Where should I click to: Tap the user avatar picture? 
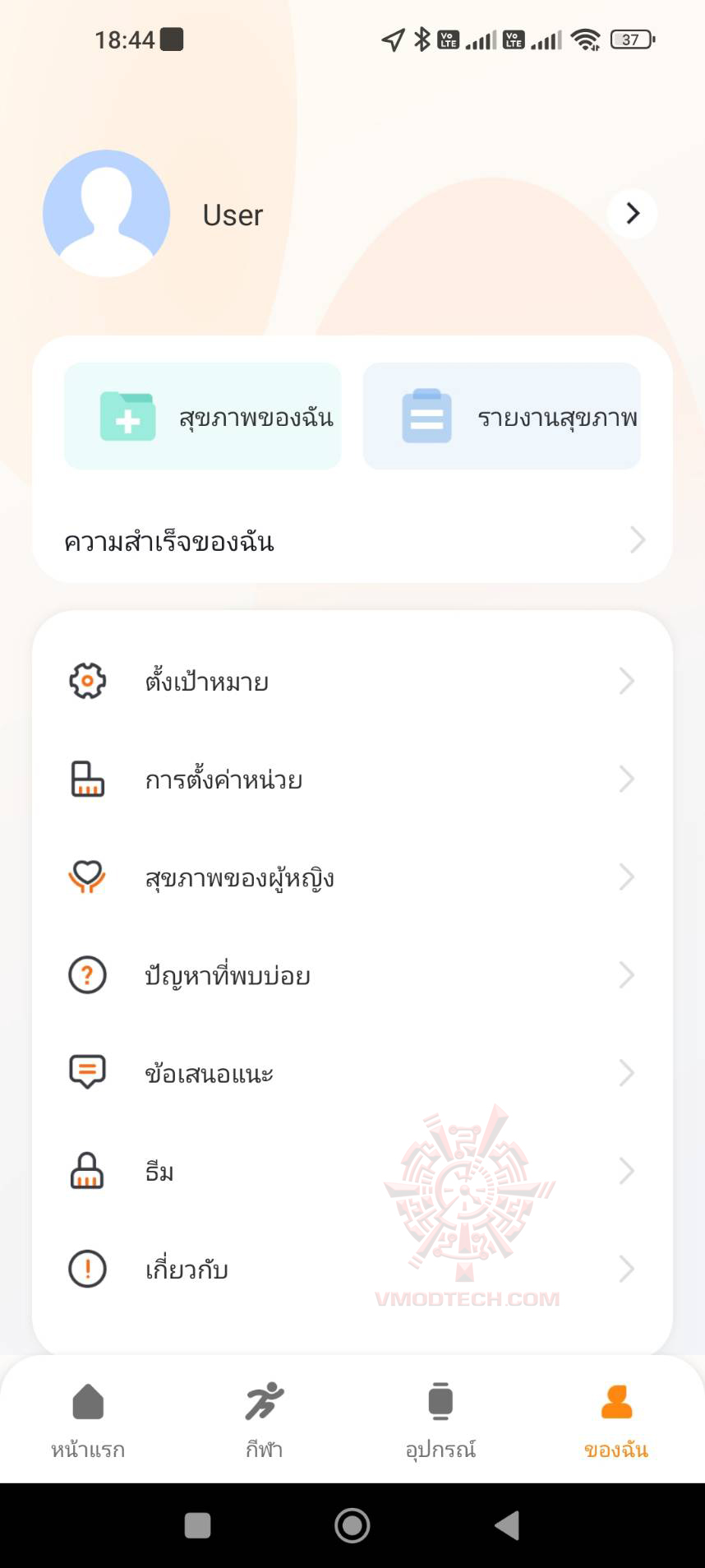point(107,213)
